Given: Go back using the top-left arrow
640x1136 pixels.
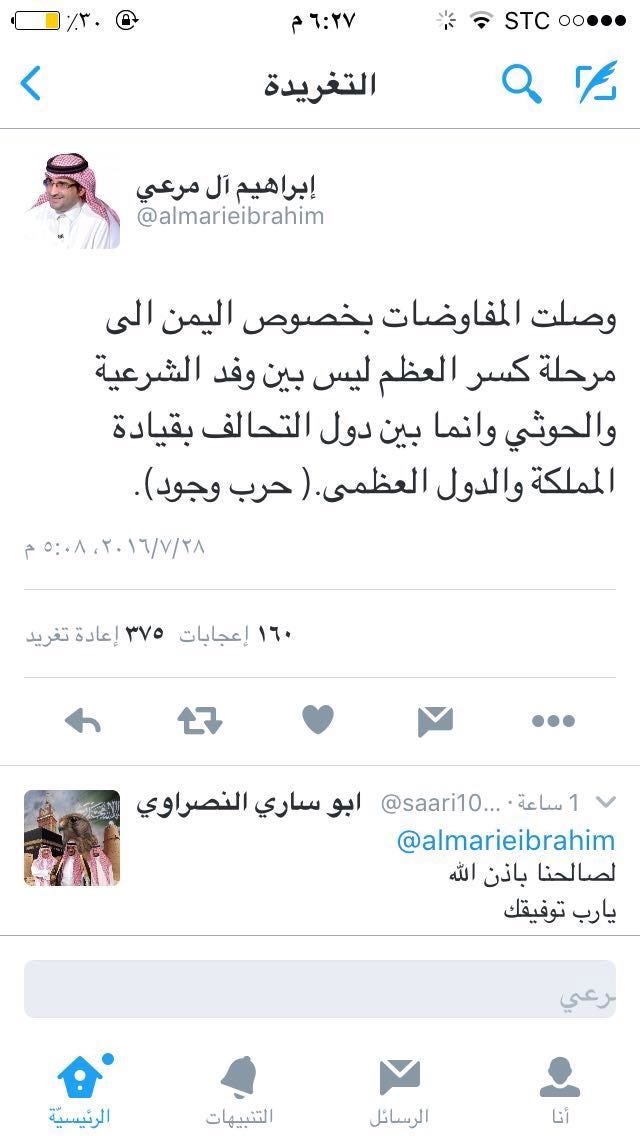Looking at the screenshot, I should [x=31, y=84].
